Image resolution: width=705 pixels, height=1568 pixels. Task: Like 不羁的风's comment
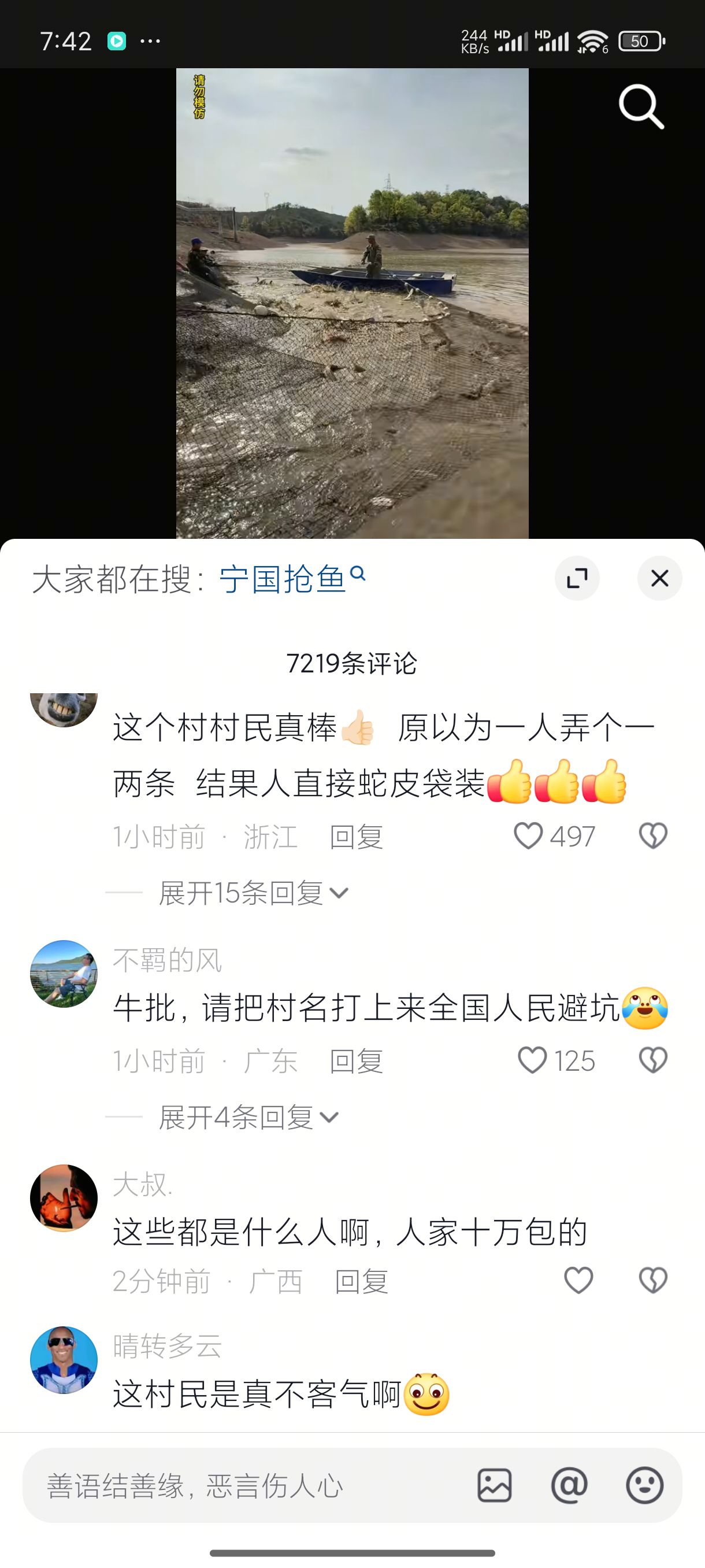tap(532, 1060)
